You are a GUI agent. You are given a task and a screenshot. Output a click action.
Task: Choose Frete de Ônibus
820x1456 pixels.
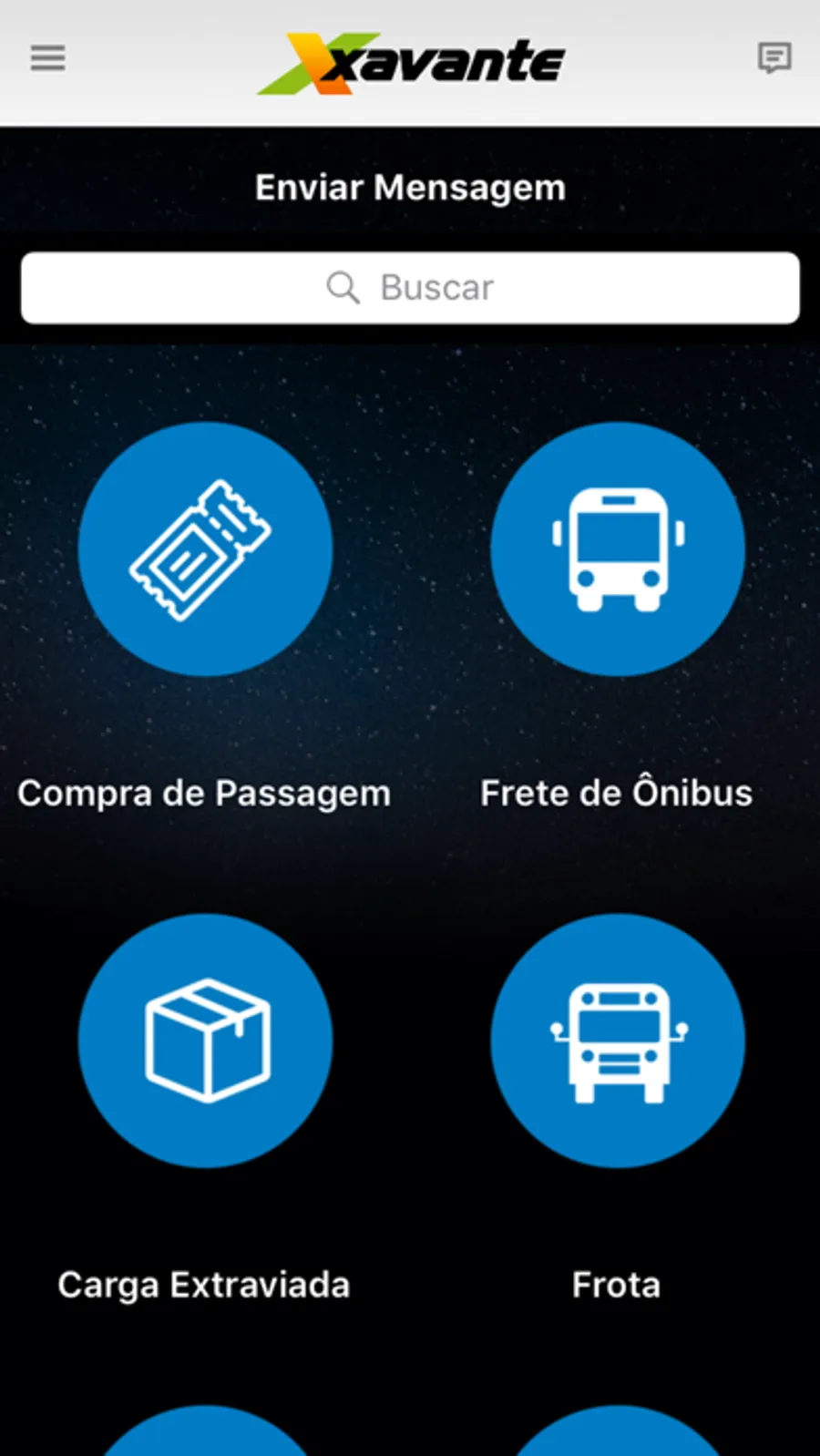pos(618,549)
